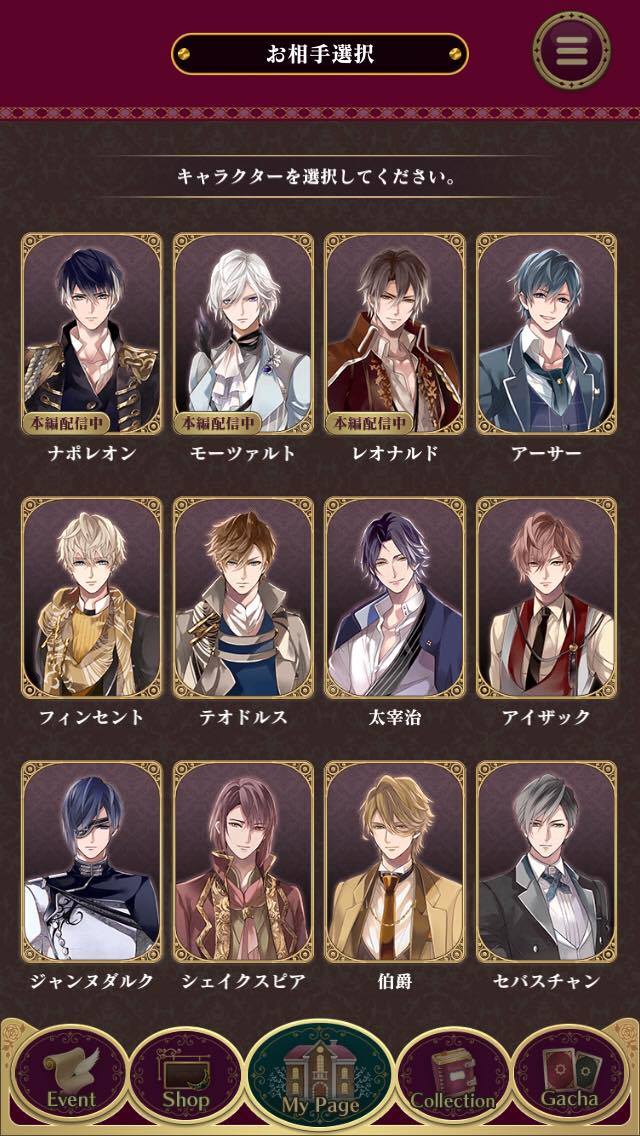Open the hamburger menu button
The height and width of the screenshot is (1136, 640).
point(571,51)
